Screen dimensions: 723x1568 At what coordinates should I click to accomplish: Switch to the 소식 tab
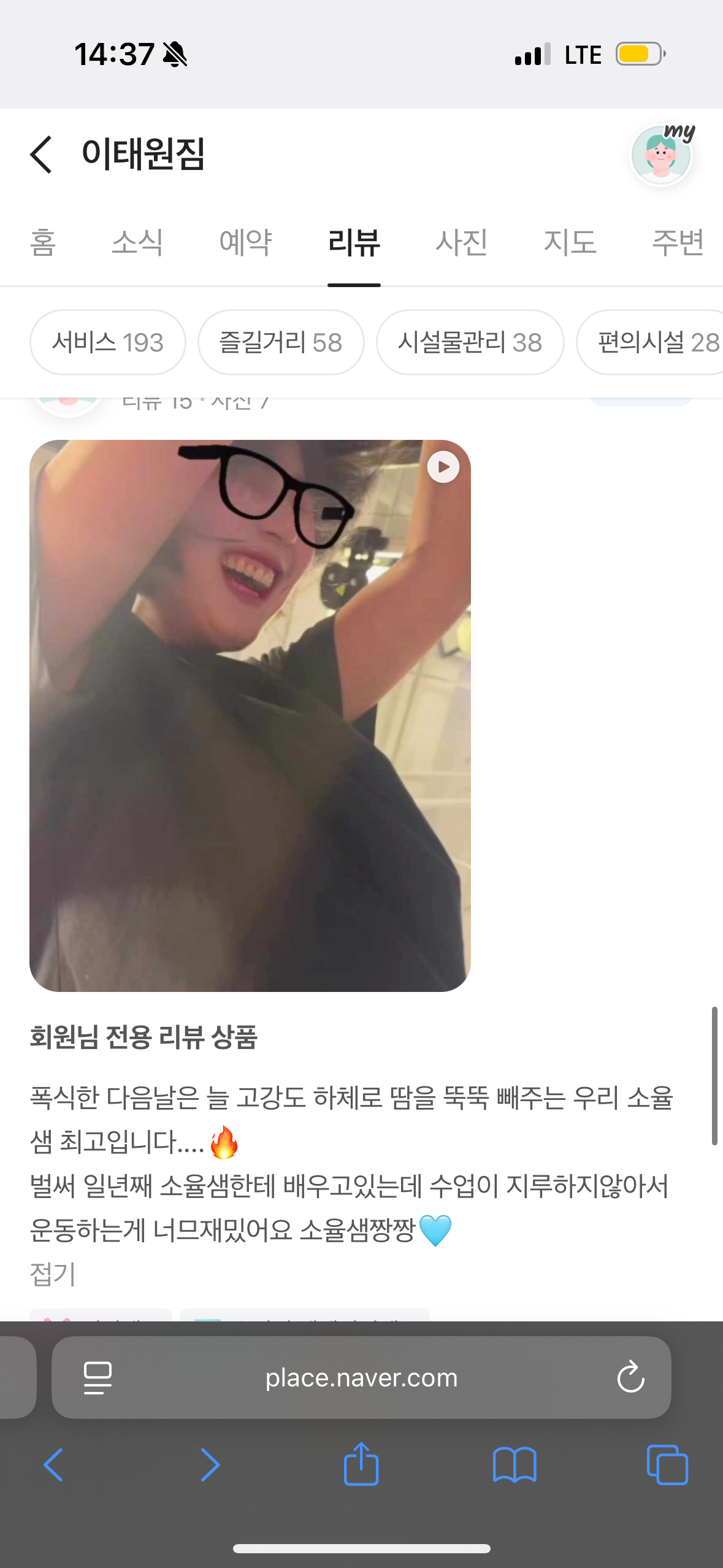[x=137, y=242]
